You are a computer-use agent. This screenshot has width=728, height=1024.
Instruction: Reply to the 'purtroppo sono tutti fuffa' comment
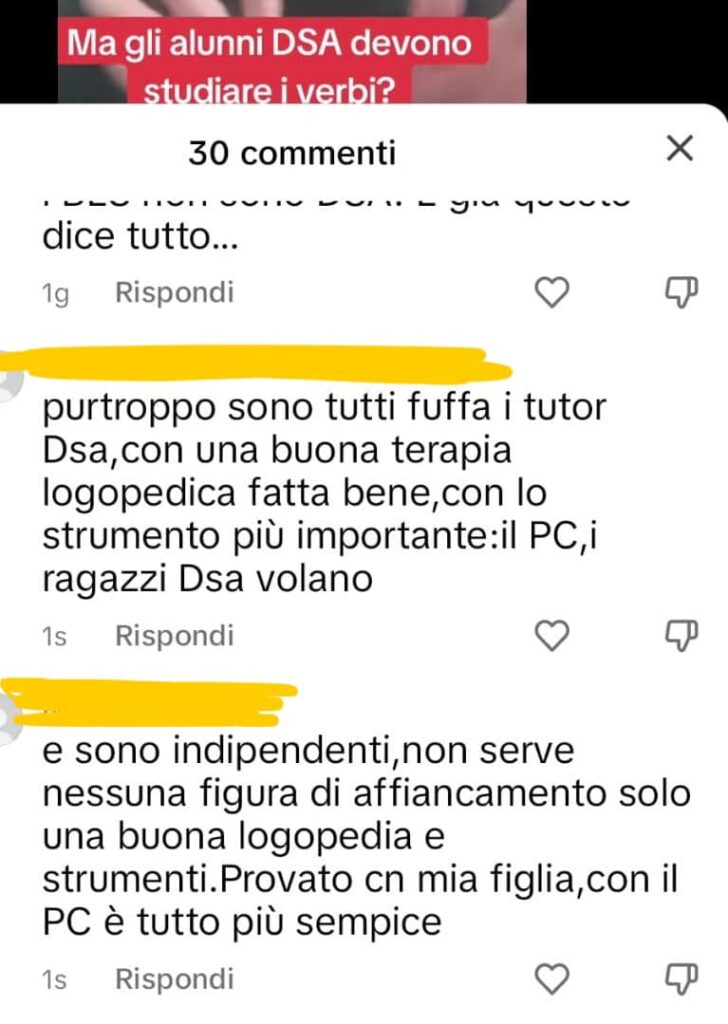(174, 636)
